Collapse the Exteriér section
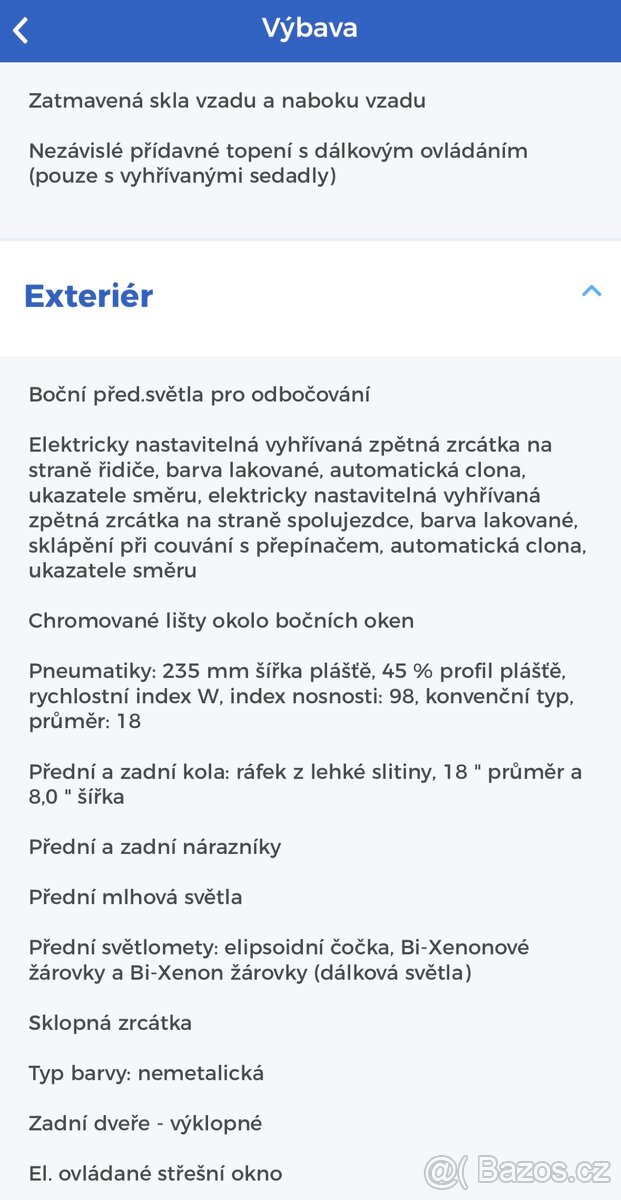Screen dimensions: 621x1200 (x=591, y=292)
